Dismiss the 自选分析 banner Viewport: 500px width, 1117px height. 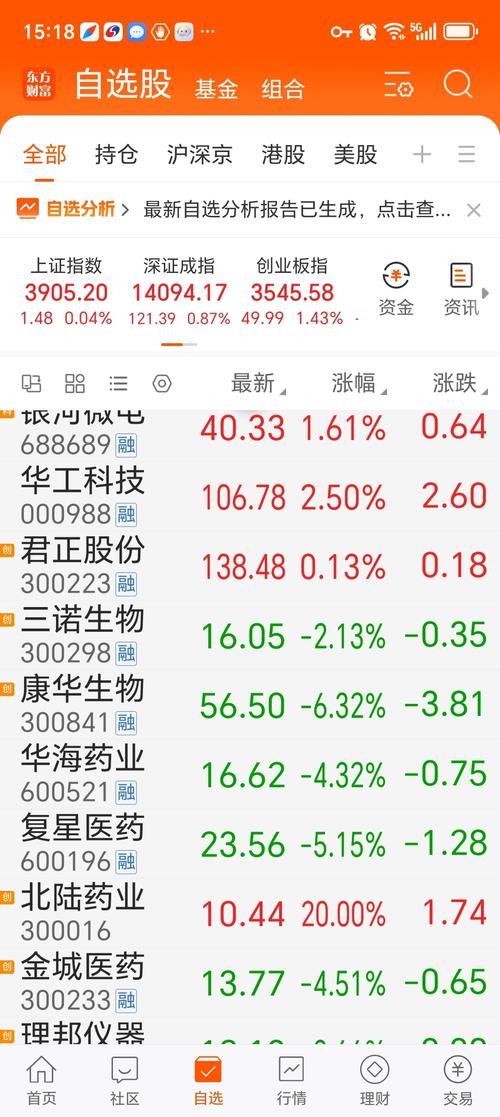(x=474, y=210)
